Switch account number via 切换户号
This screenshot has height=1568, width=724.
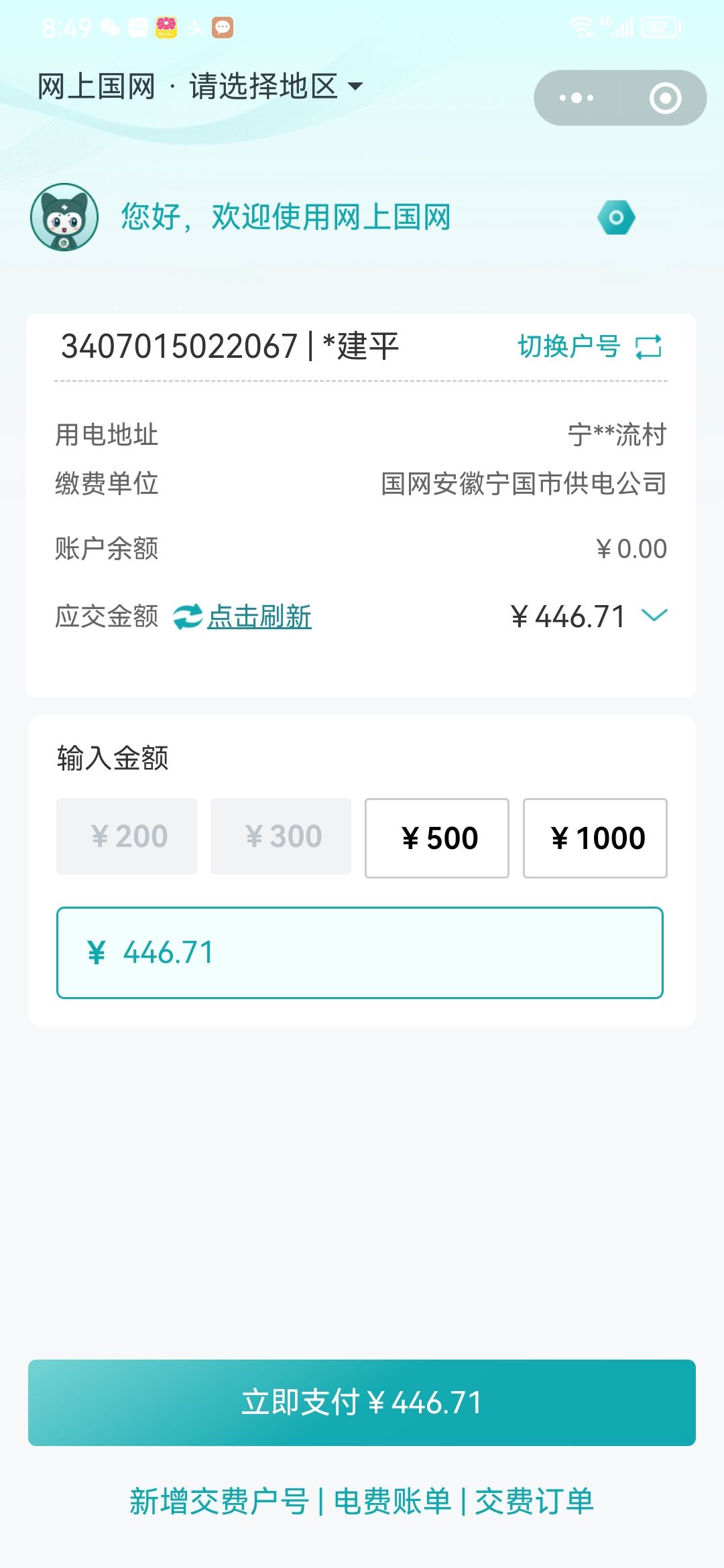[590, 346]
